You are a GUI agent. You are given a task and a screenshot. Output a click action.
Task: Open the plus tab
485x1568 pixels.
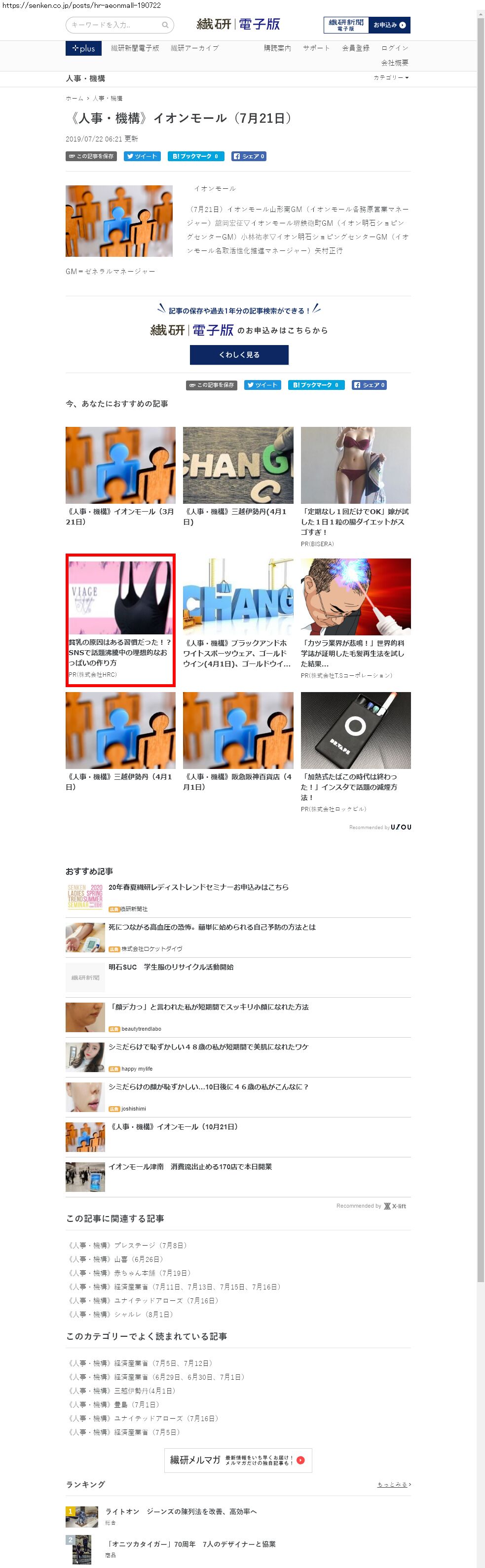click(x=83, y=48)
